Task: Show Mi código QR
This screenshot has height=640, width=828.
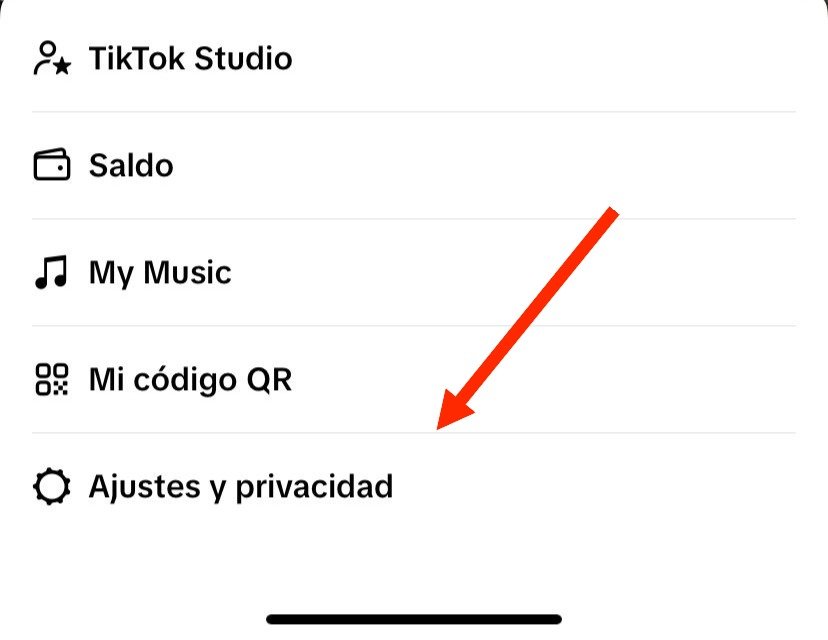Action: 190,380
